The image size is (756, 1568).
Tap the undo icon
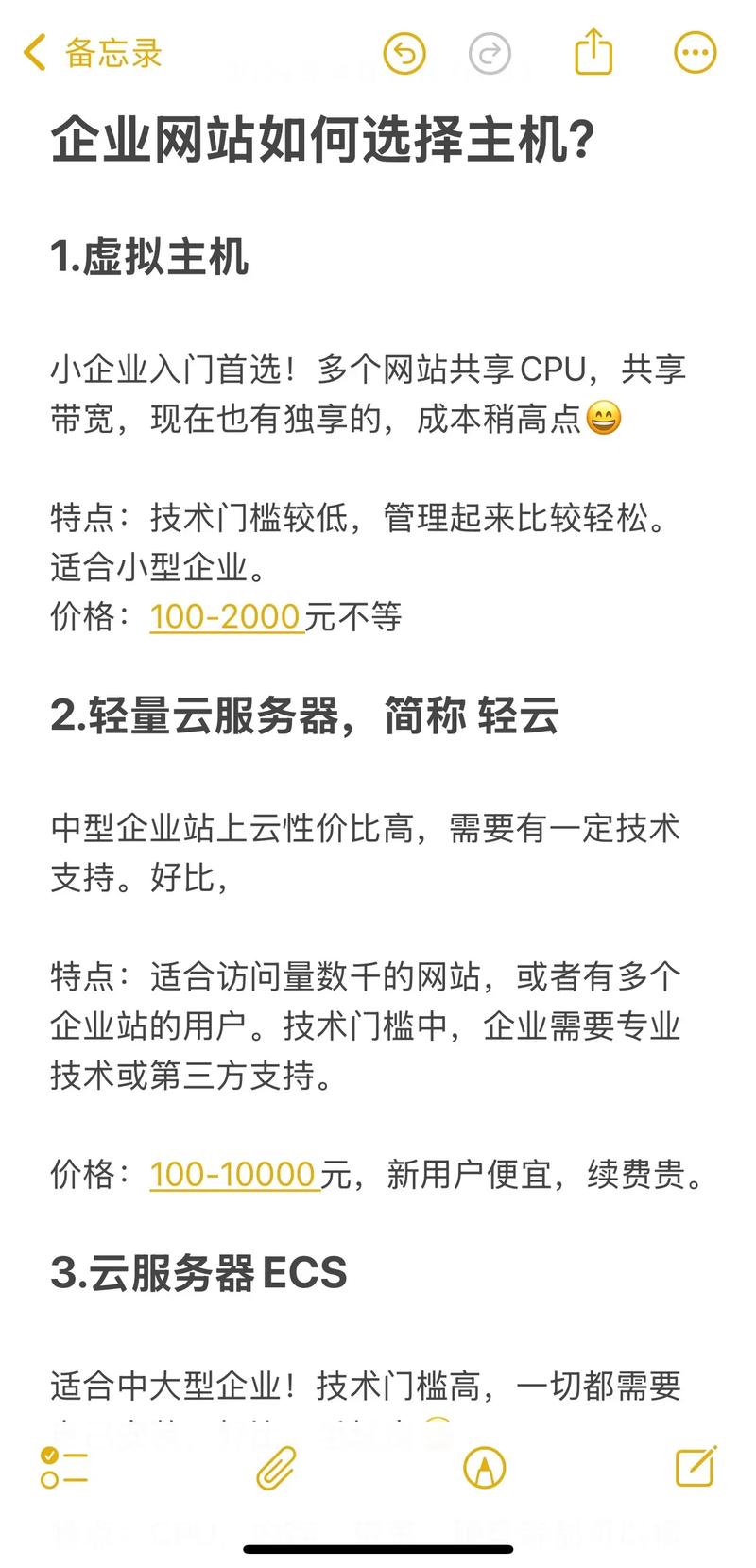coord(404,54)
